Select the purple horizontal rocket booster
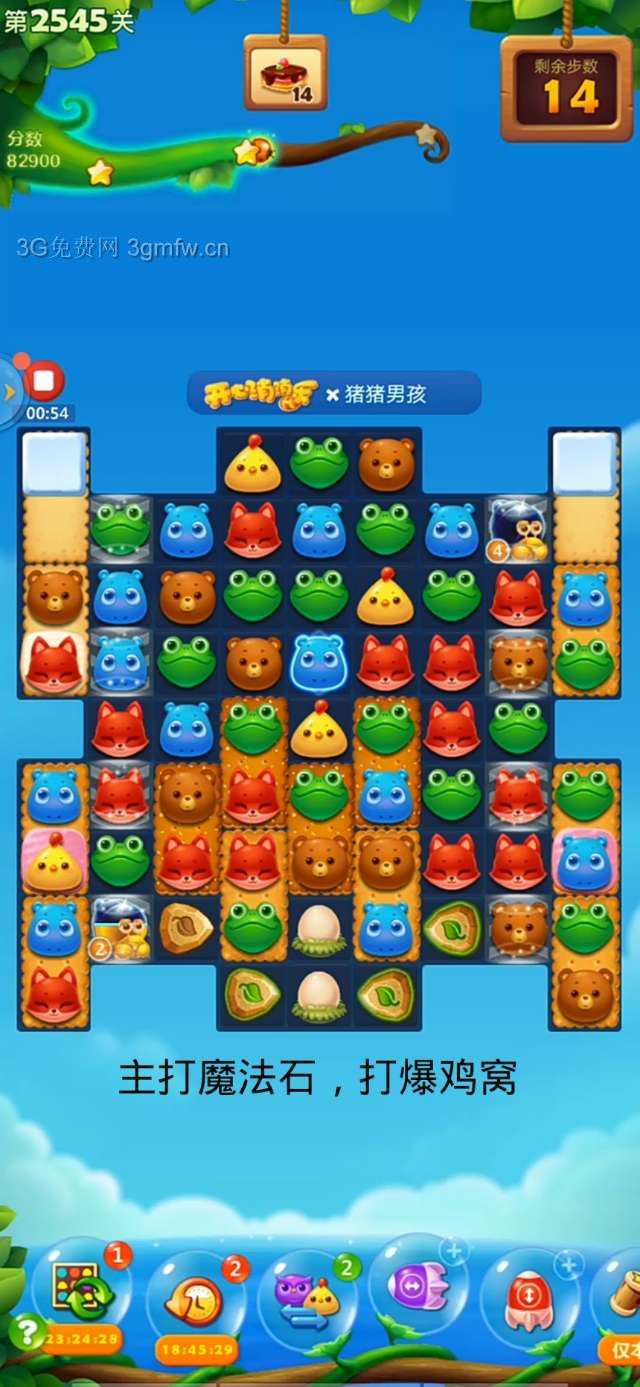Screen dimensions: 640x1387 [418, 1285]
